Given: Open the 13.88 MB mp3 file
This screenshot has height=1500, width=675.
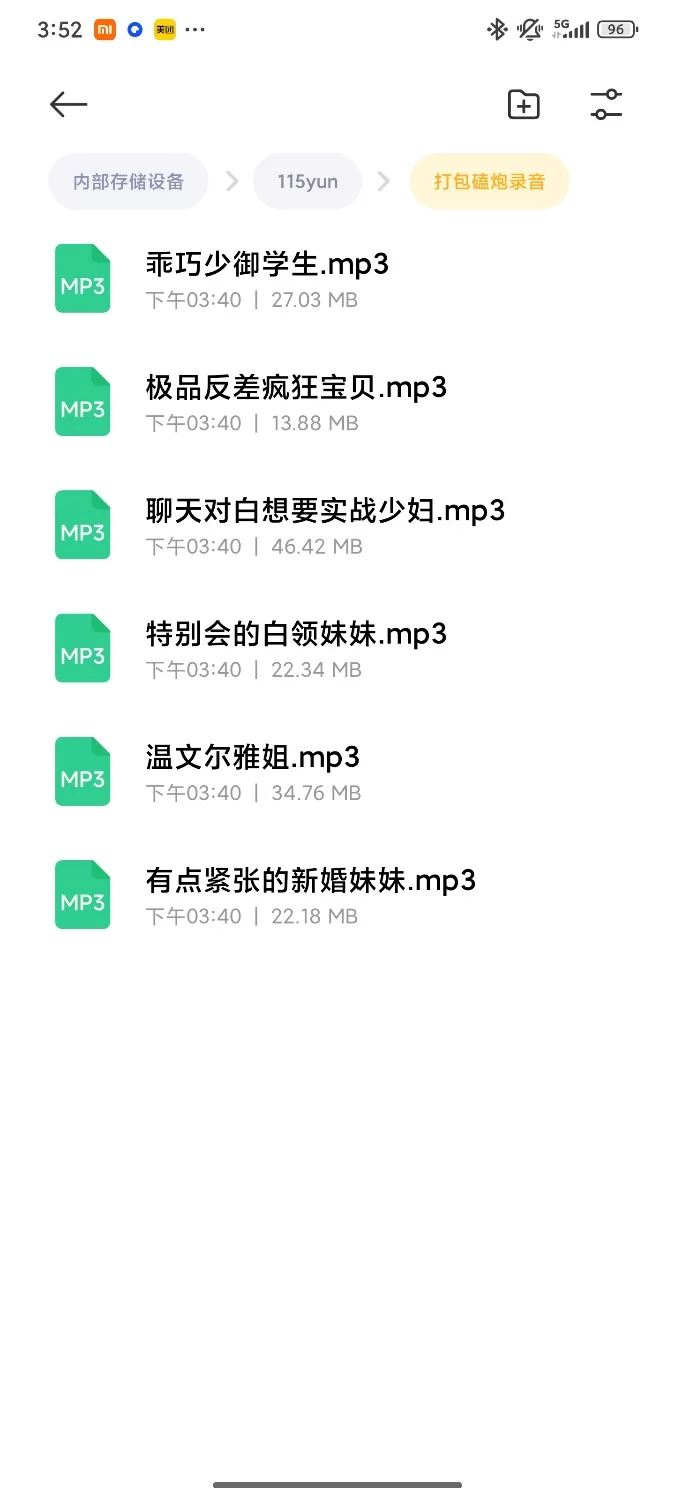Looking at the screenshot, I should pyautogui.click(x=295, y=402).
